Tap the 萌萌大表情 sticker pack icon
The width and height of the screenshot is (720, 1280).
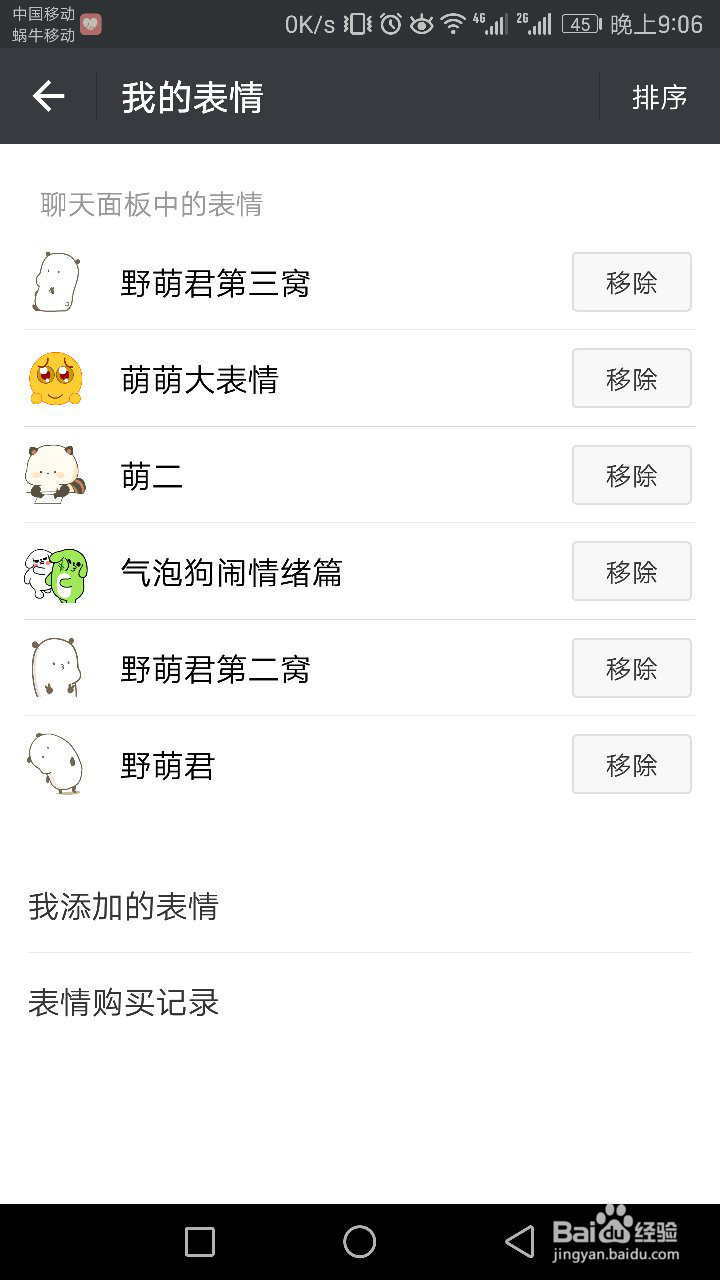point(57,378)
